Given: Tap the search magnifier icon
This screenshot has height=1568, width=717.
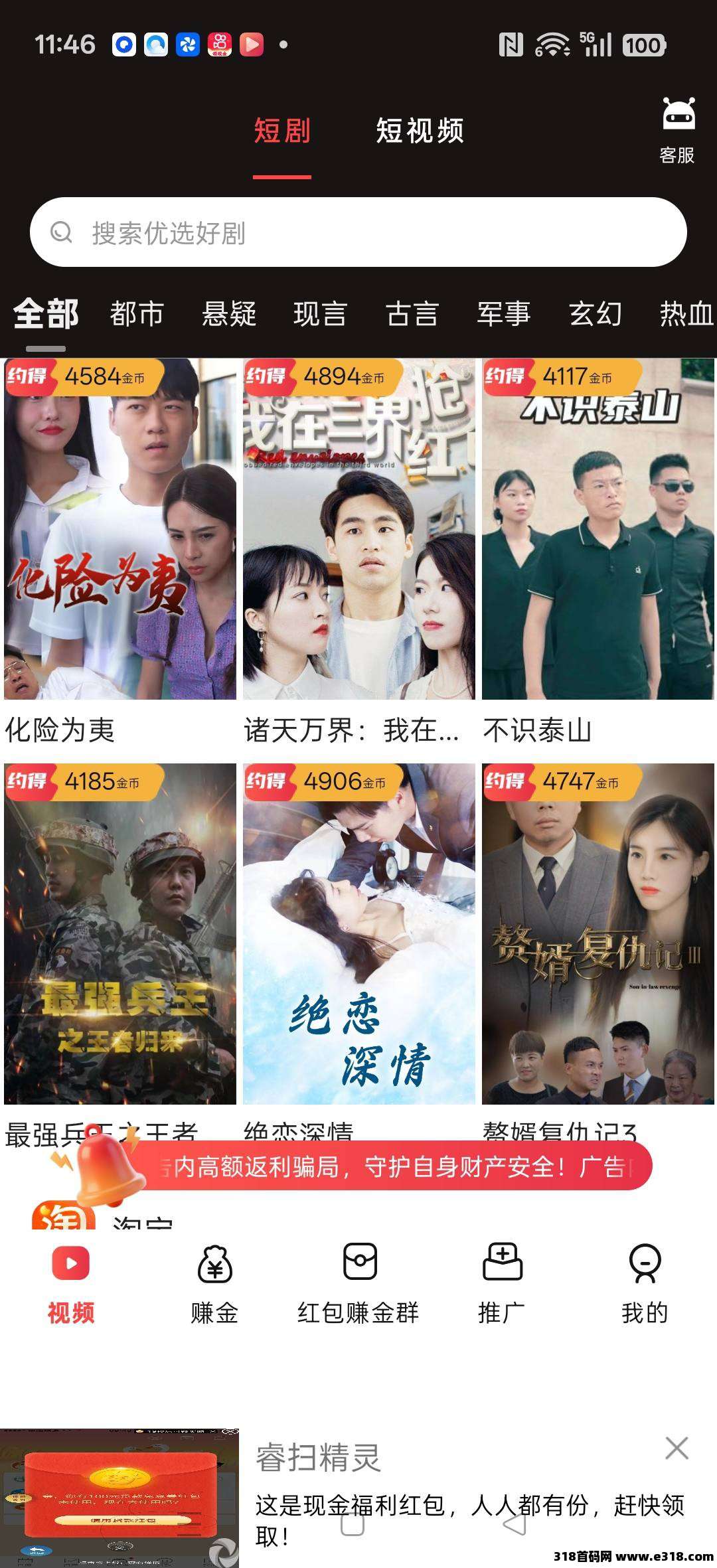Looking at the screenshot, I should tap(63, 234).
